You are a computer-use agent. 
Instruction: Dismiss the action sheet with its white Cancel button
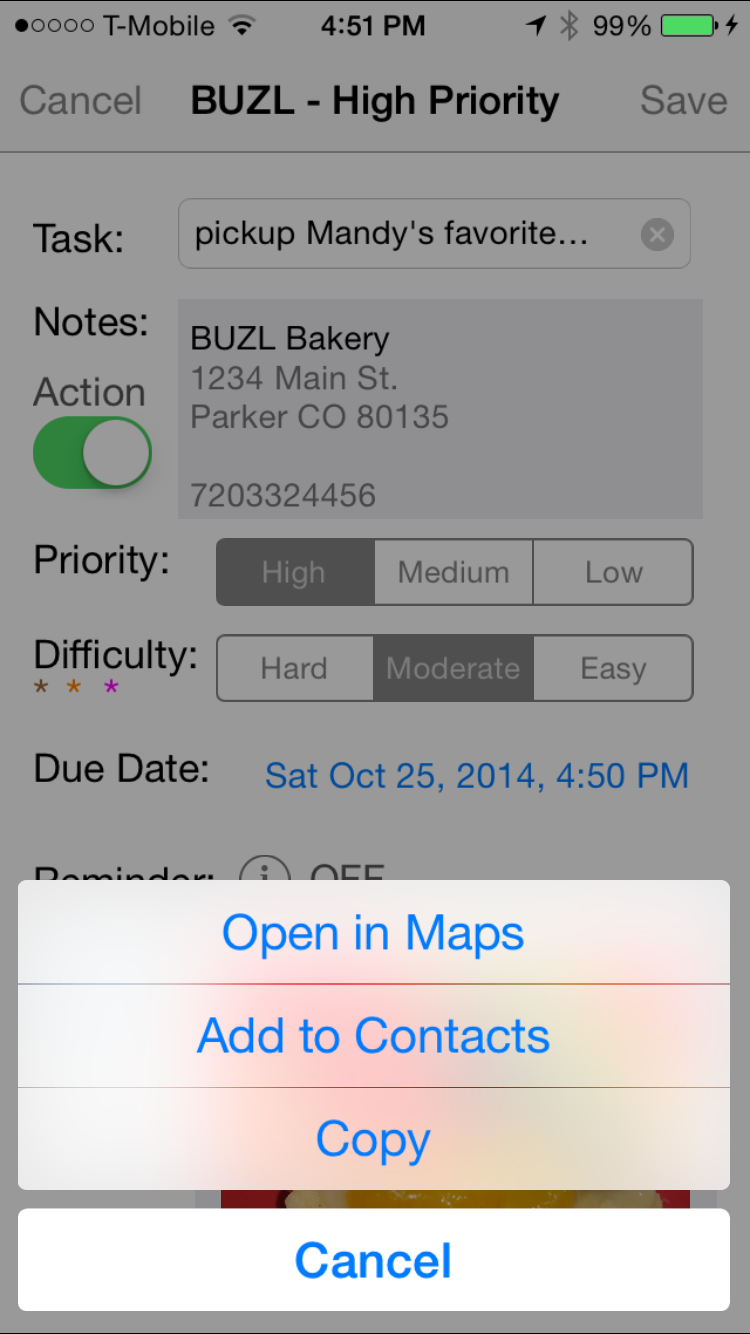[x=374, y=1260]
